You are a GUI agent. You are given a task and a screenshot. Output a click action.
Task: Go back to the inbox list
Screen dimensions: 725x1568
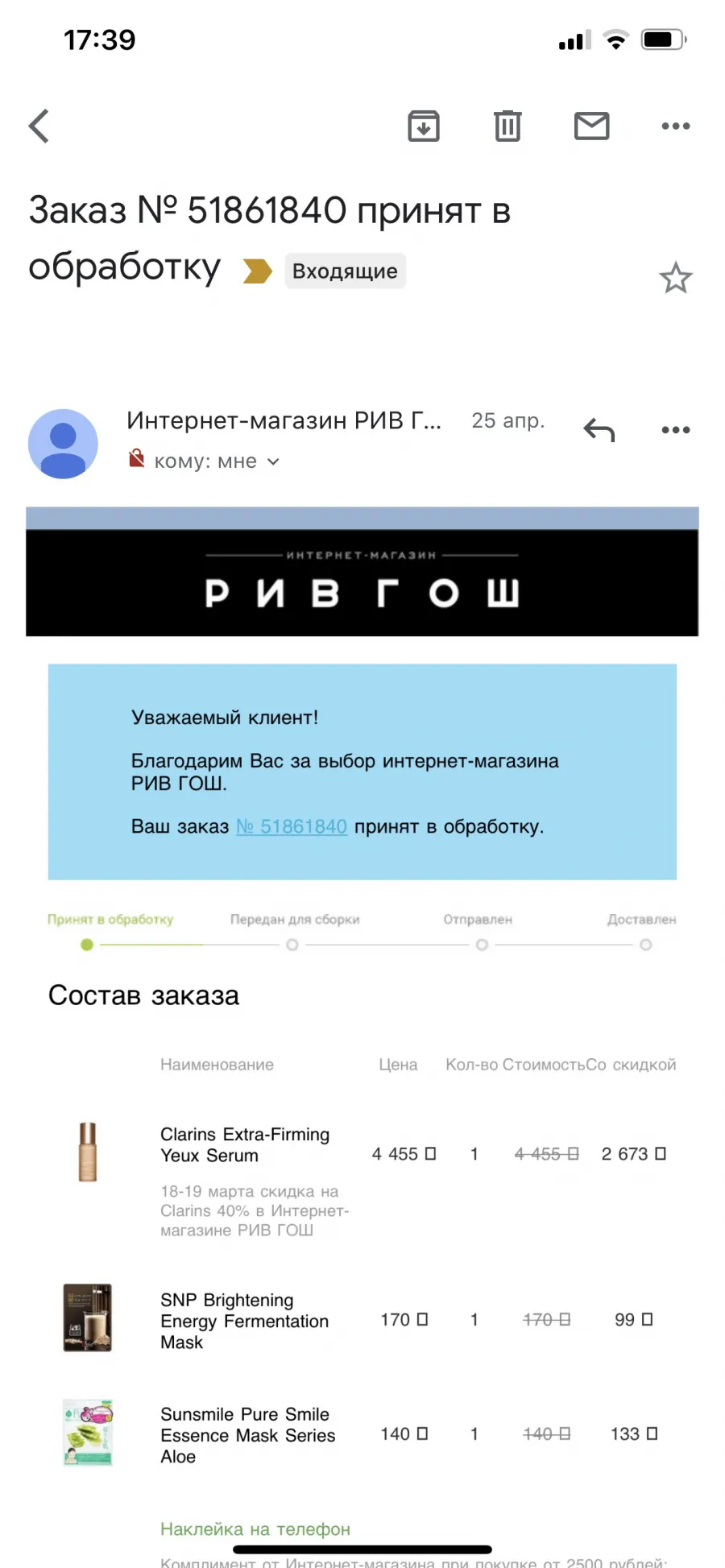39,126
